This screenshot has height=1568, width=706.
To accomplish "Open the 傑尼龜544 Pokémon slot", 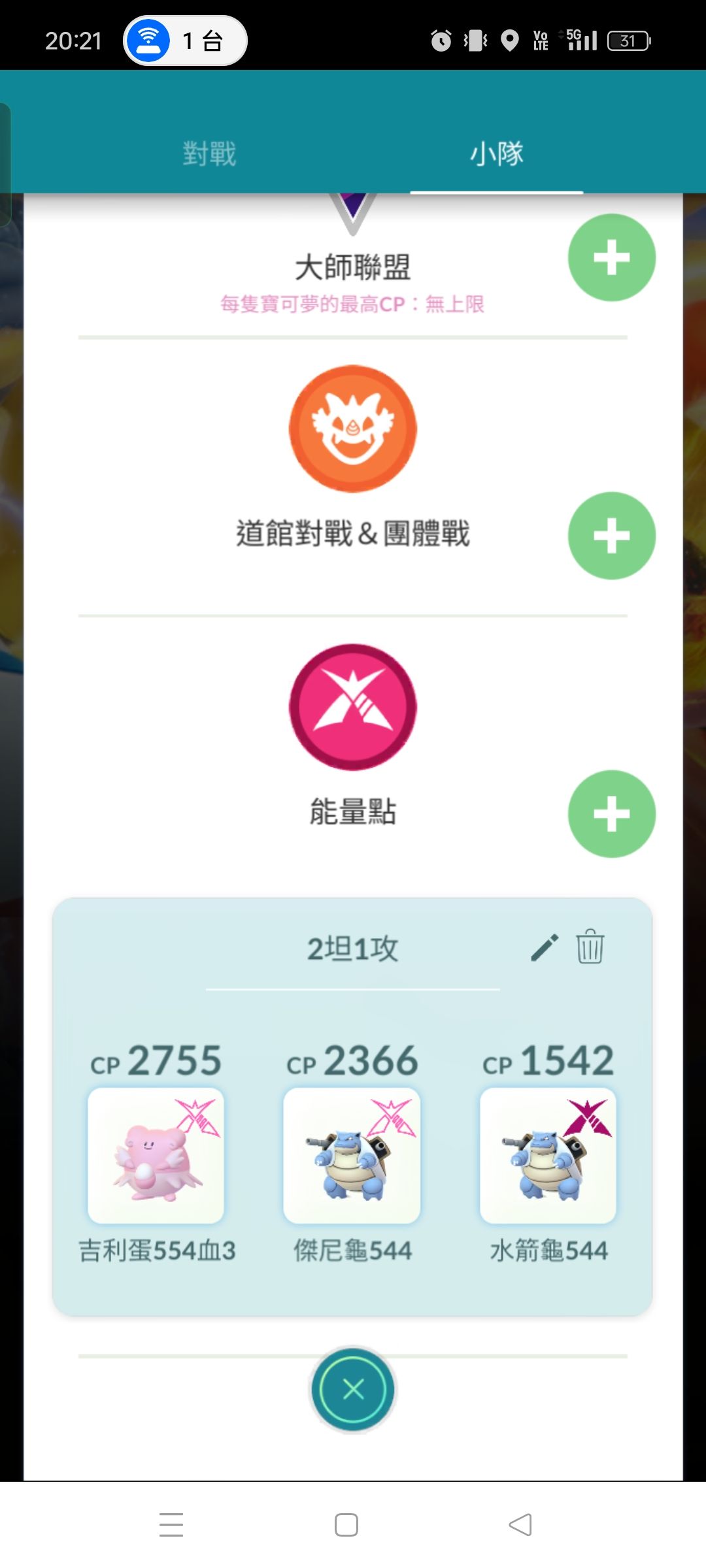I will pos(352,1155).
